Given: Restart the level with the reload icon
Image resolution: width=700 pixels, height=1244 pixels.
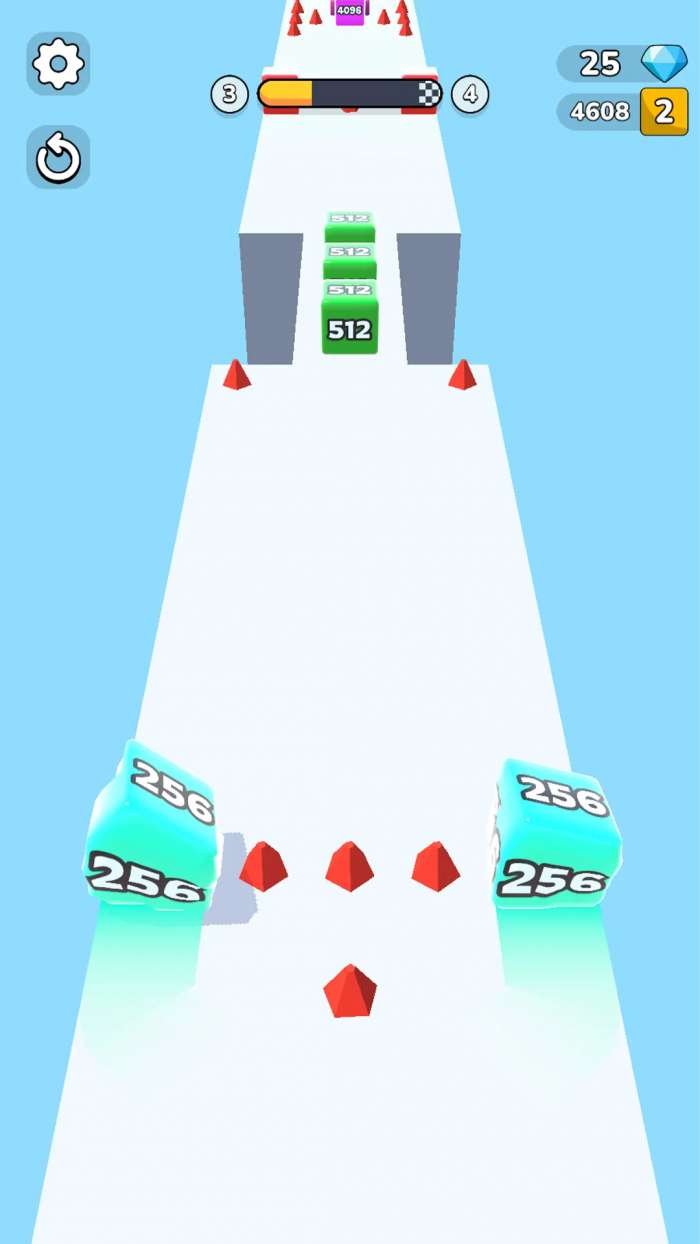Looking at the screenshot, I should 58,158.
